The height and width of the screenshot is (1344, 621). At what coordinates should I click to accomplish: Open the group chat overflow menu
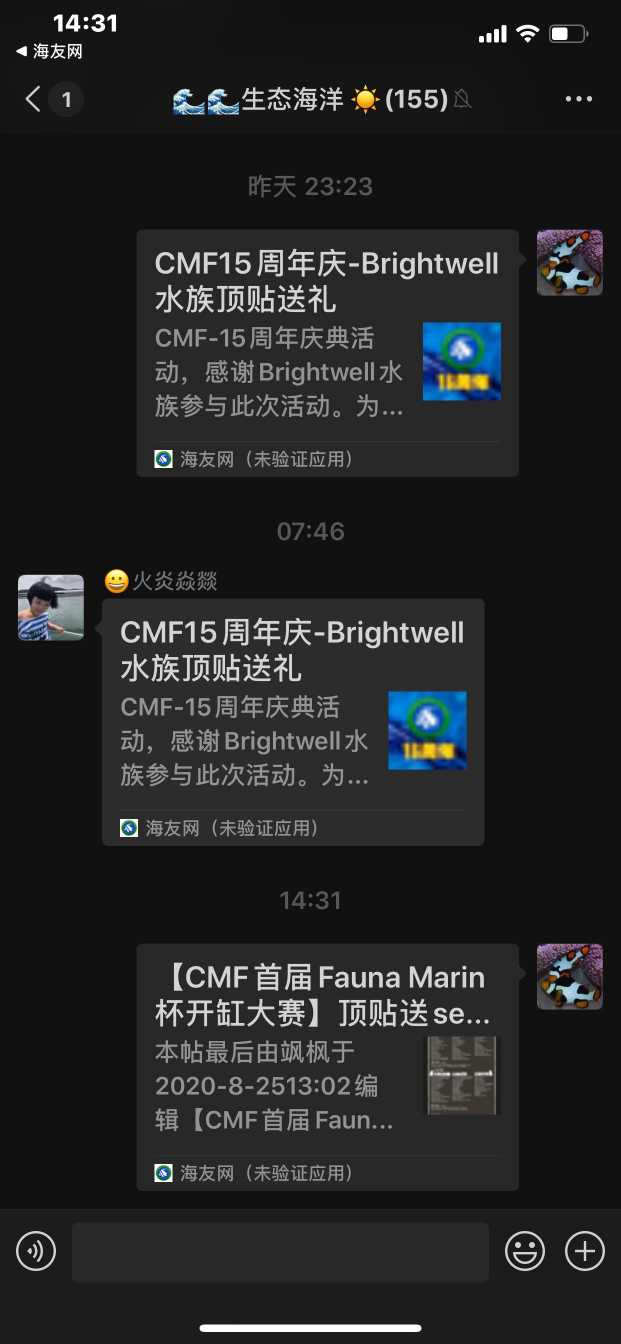coord(579,99)
